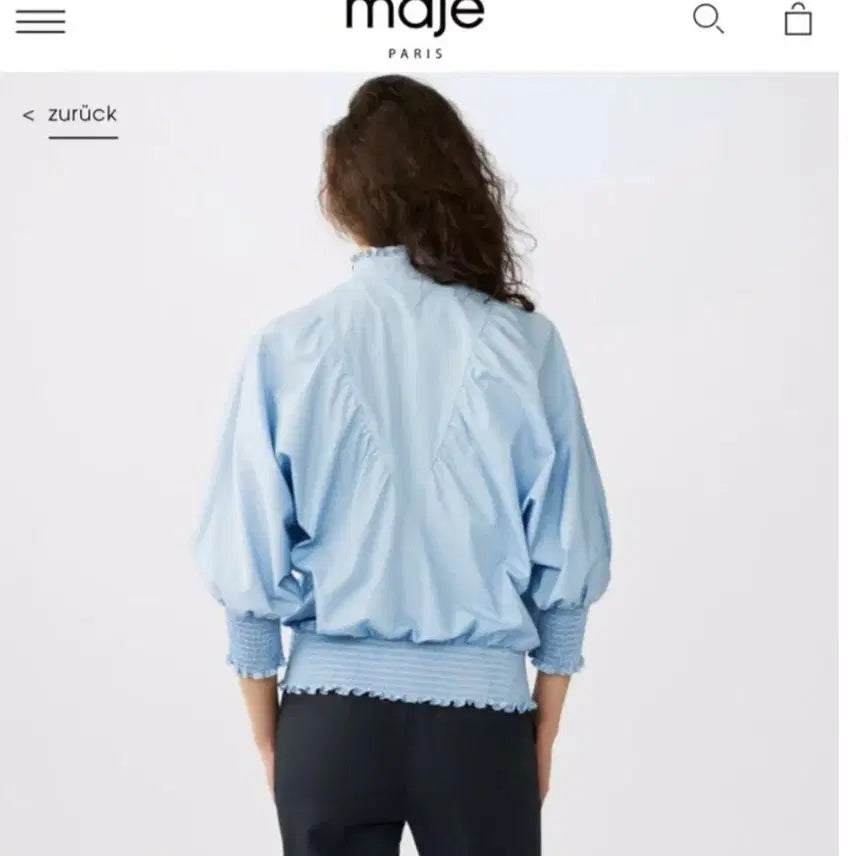Go back via the zurück link
Viewport: 856px width, 856px height.
coord(71,114)
